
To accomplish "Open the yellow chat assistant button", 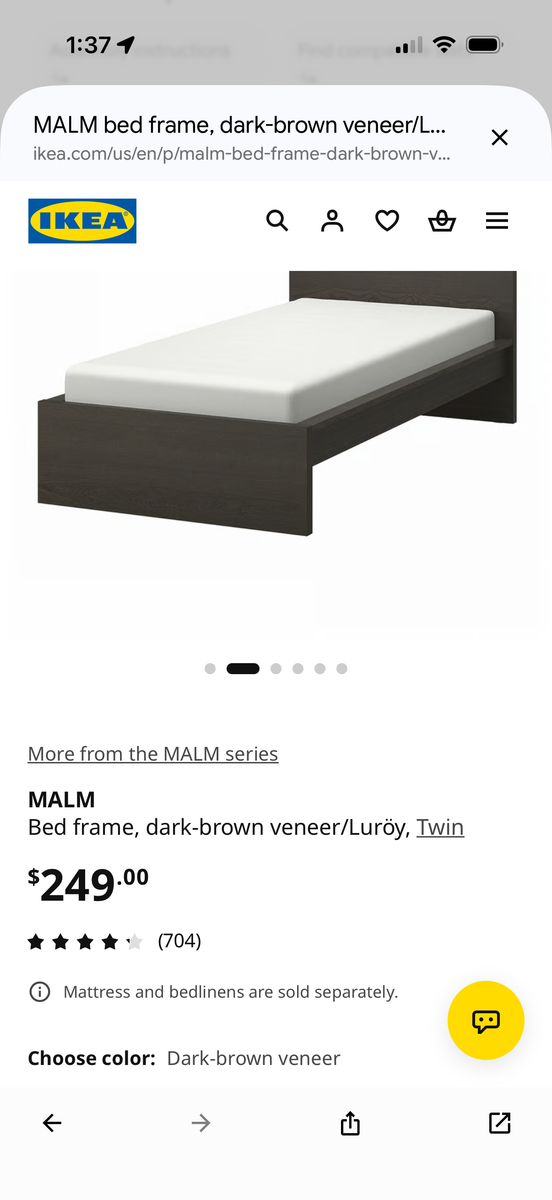I will click(x=486, y=1020).
